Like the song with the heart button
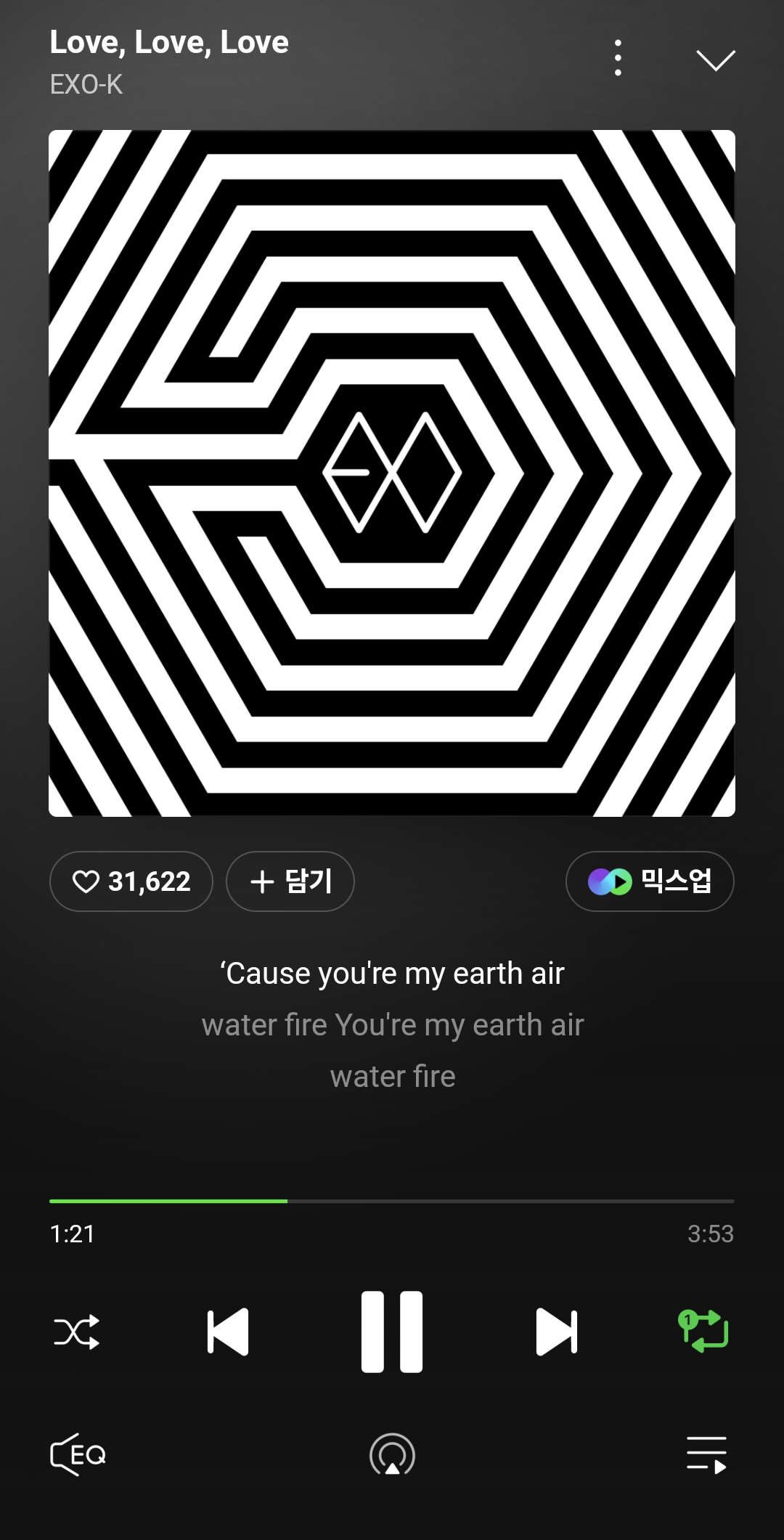 (131, 881)
